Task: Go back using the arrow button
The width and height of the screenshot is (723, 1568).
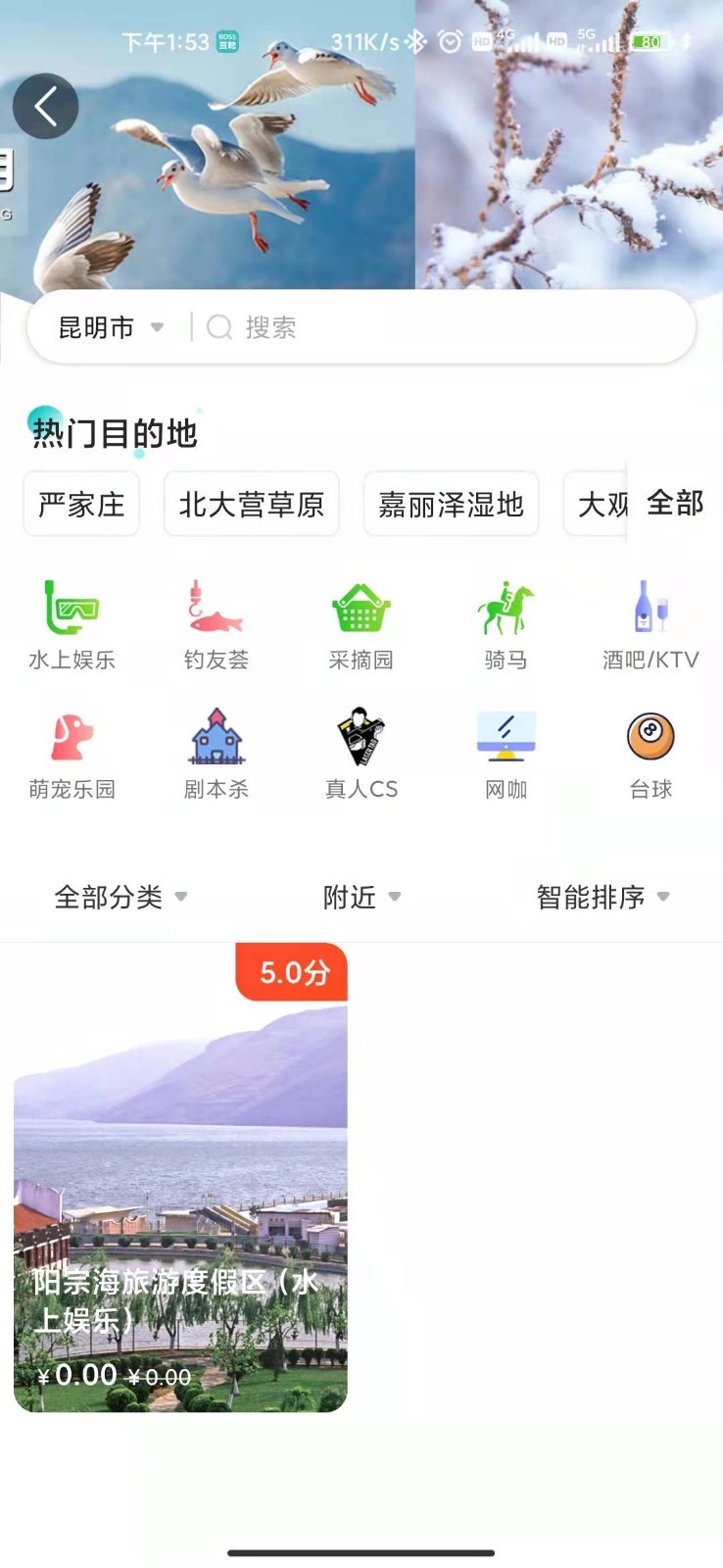Action: click(x=45, y=106)
